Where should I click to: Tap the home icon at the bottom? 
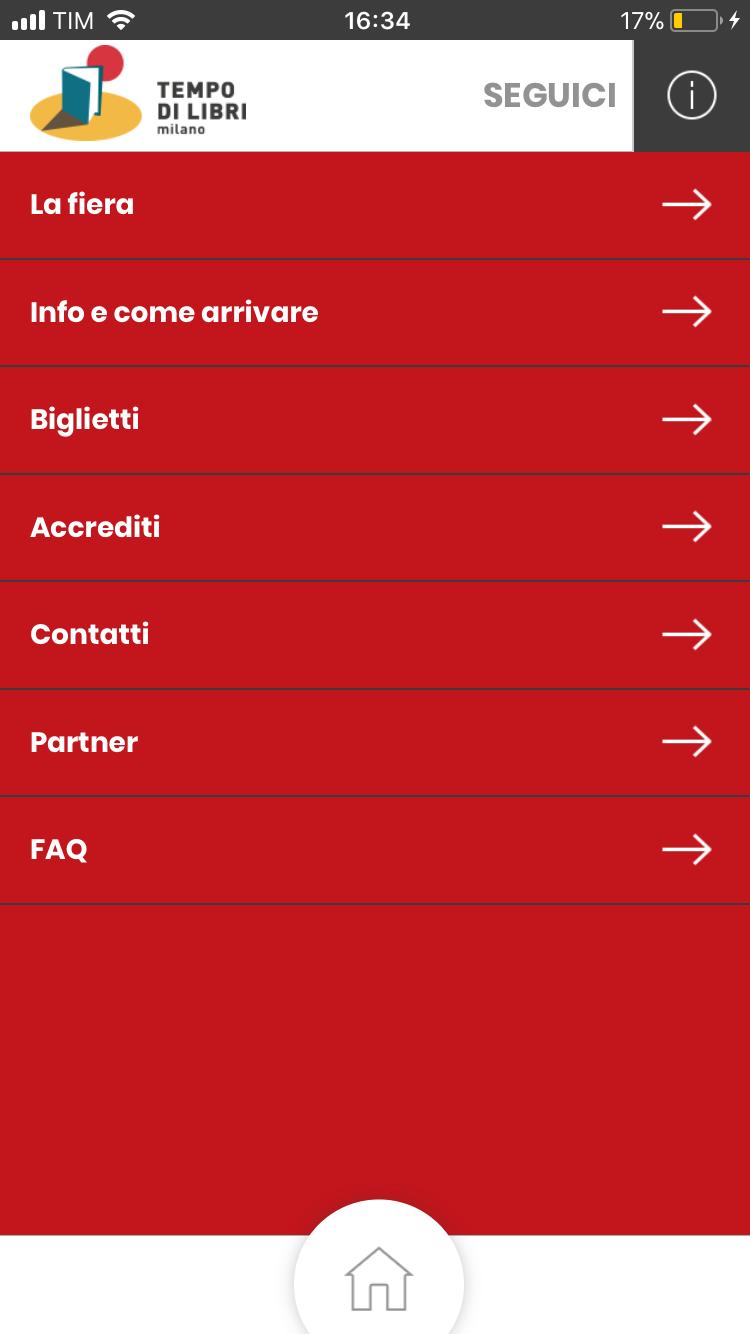click(378, 1280)
